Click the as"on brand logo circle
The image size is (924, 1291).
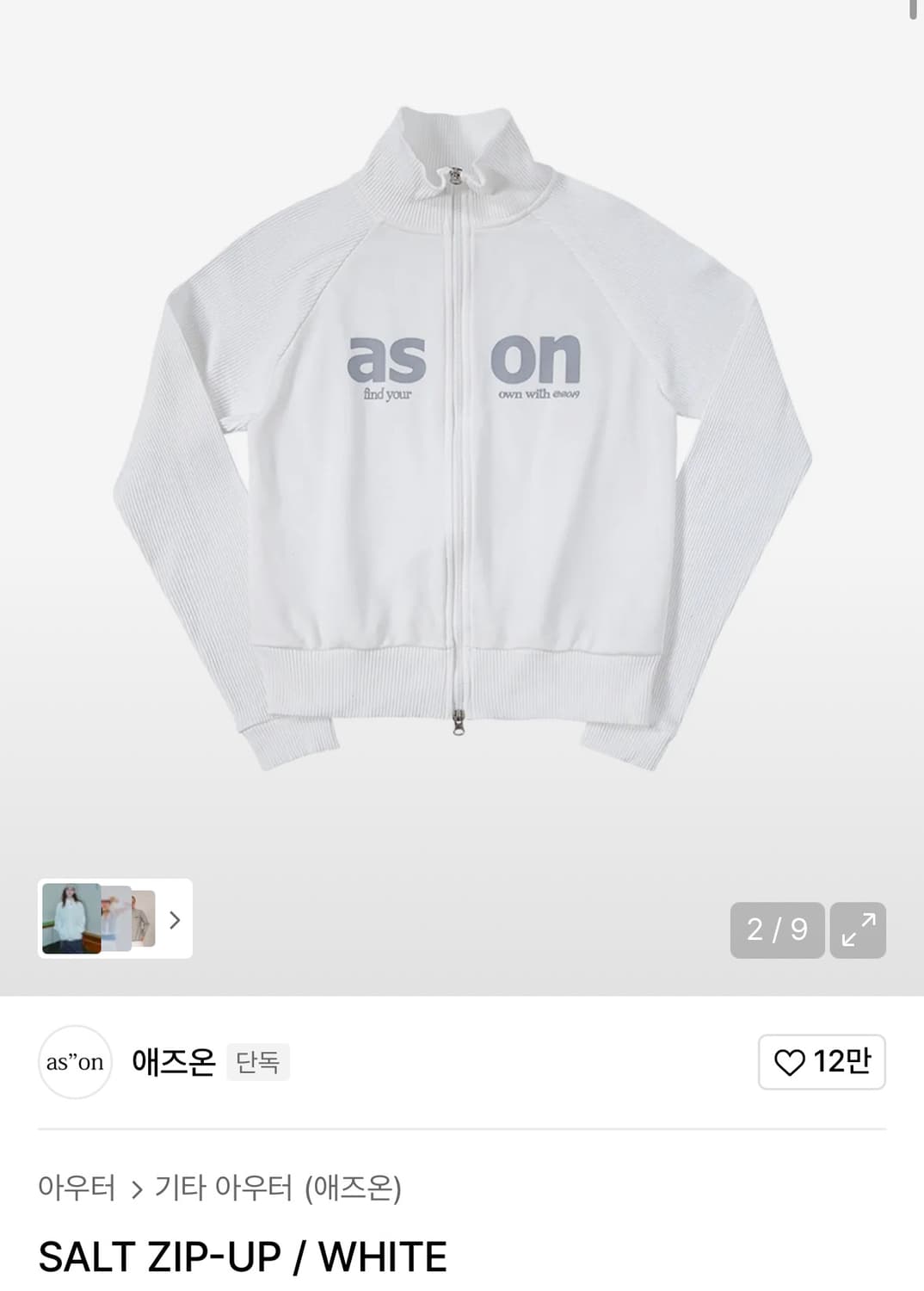pos(76,1061)
